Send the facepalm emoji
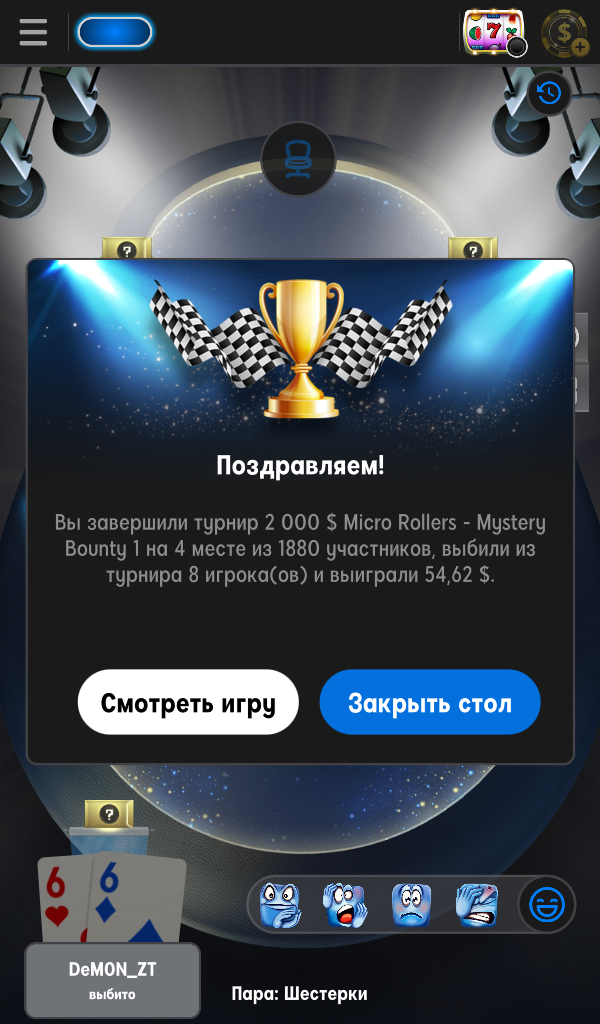Screen dimensions: 600x1024 tap(477, 904)
